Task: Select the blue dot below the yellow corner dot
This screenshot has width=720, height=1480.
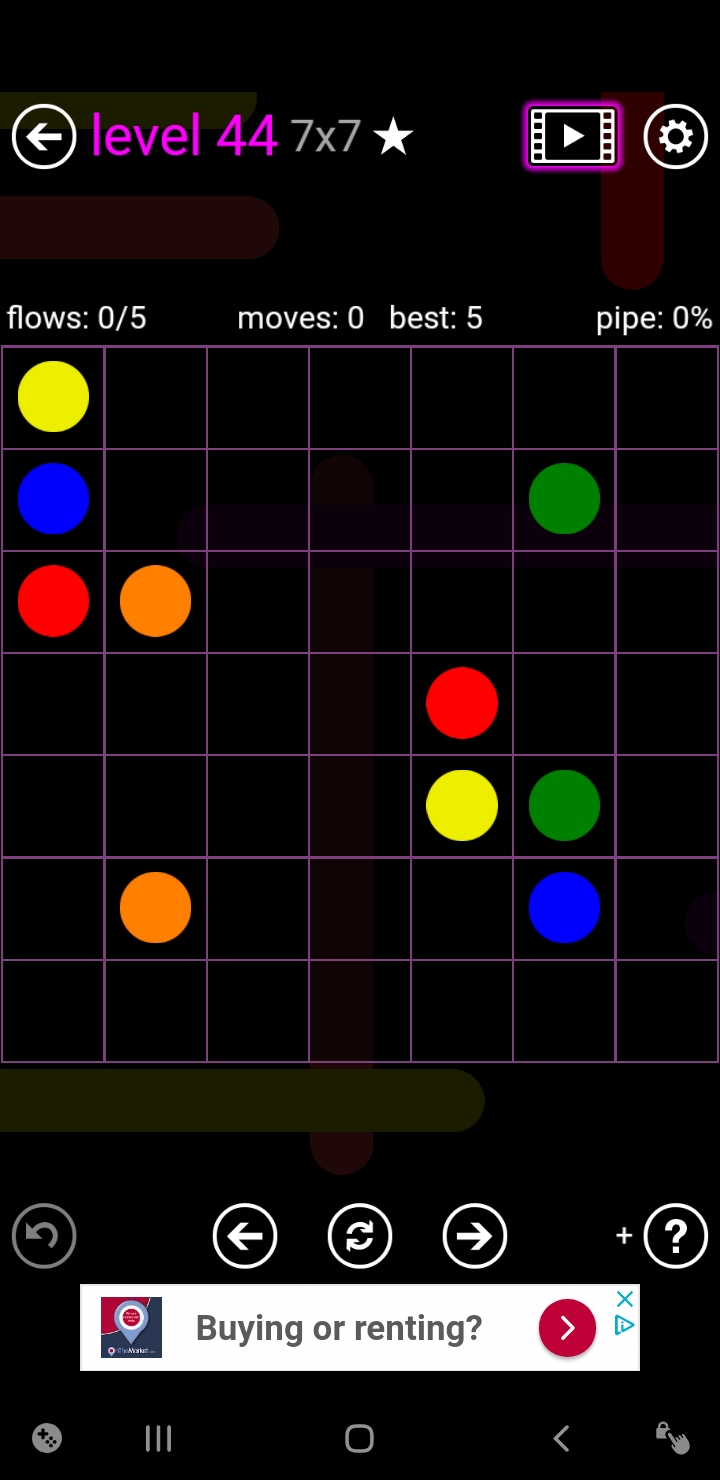Action: (53, 498)
